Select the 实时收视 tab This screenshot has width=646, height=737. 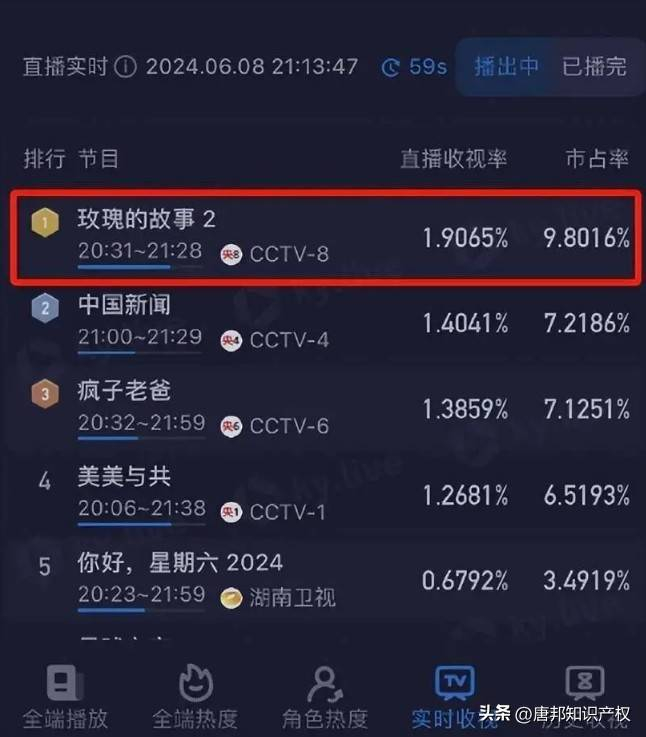pos(455,698)
